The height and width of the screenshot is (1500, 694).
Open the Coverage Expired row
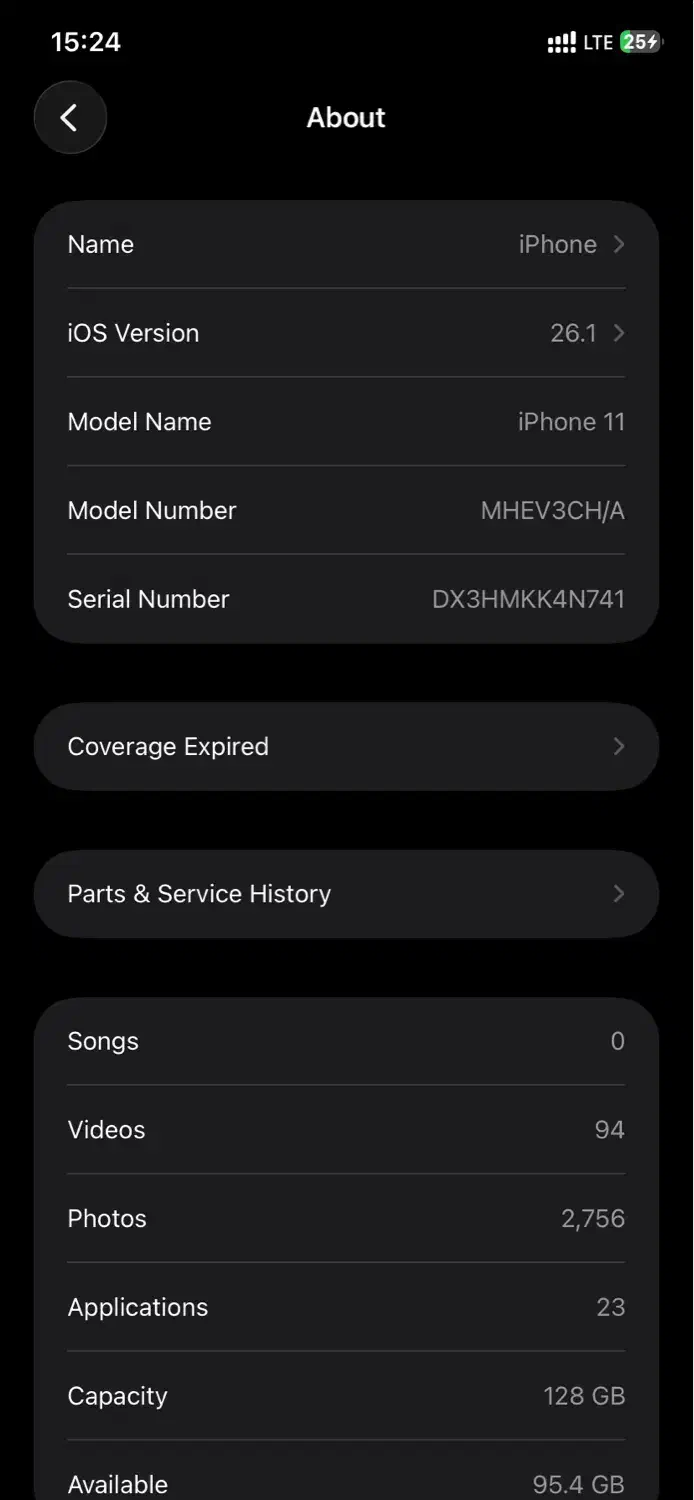coord(346,747)
